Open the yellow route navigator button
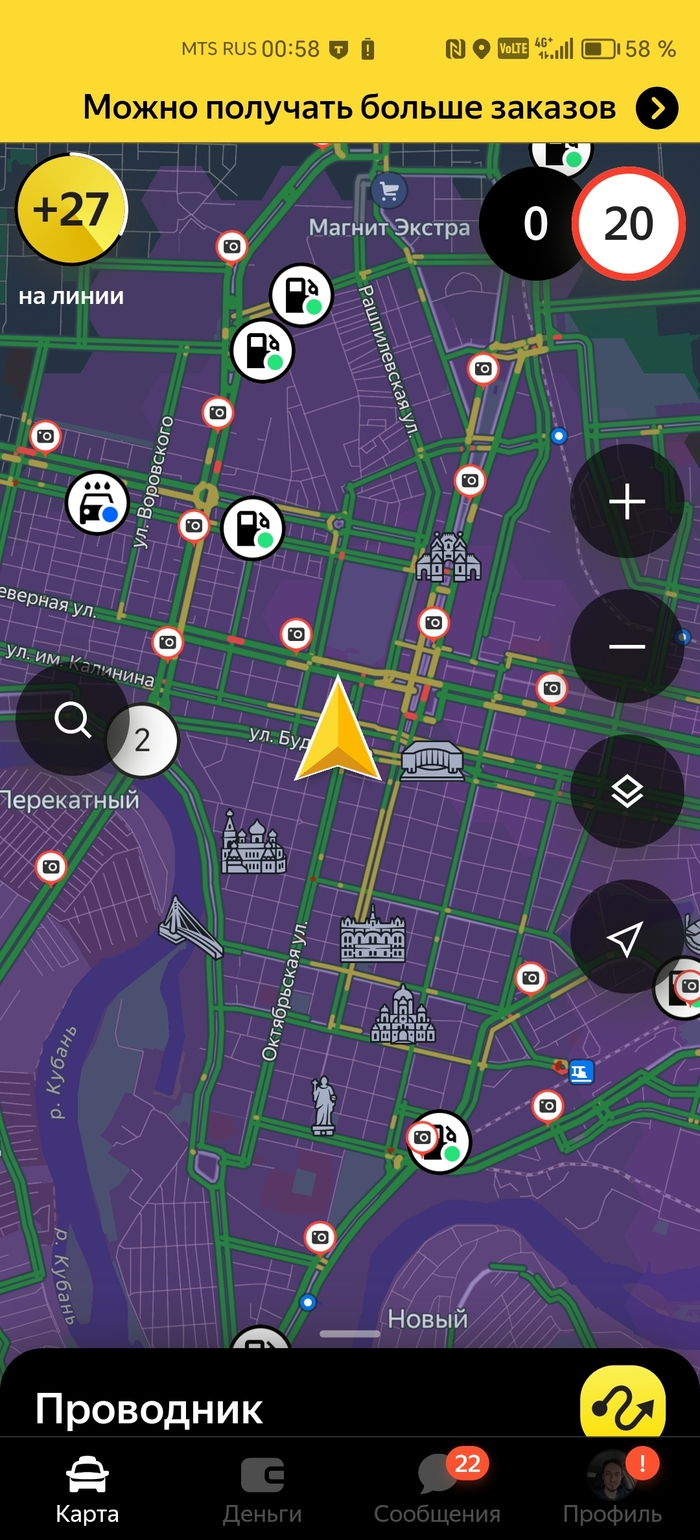Screen dimensions: 700x1540 click(x=622, y=1405)
